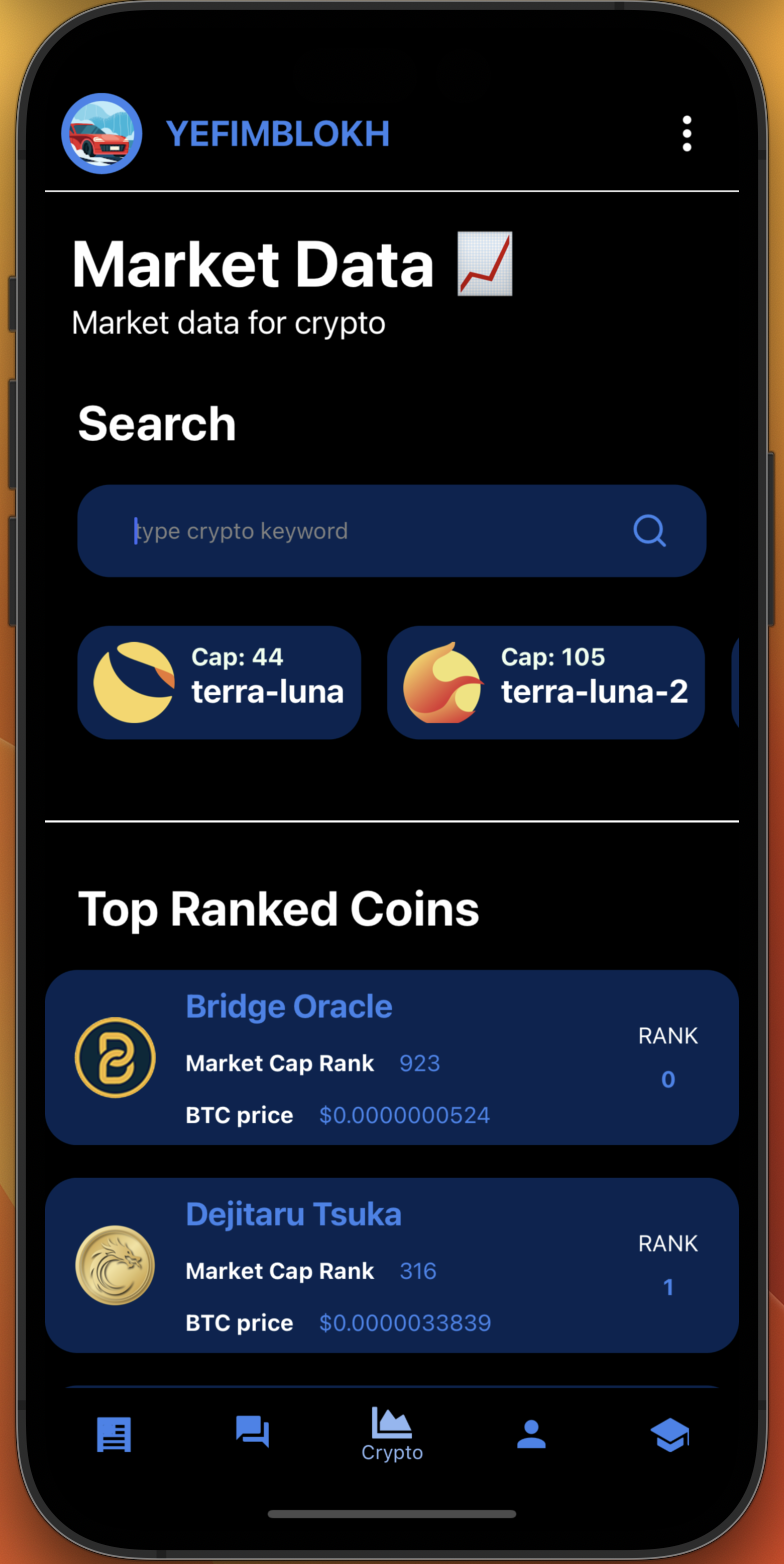Click the terra-luna-2 flame logo

445,682
